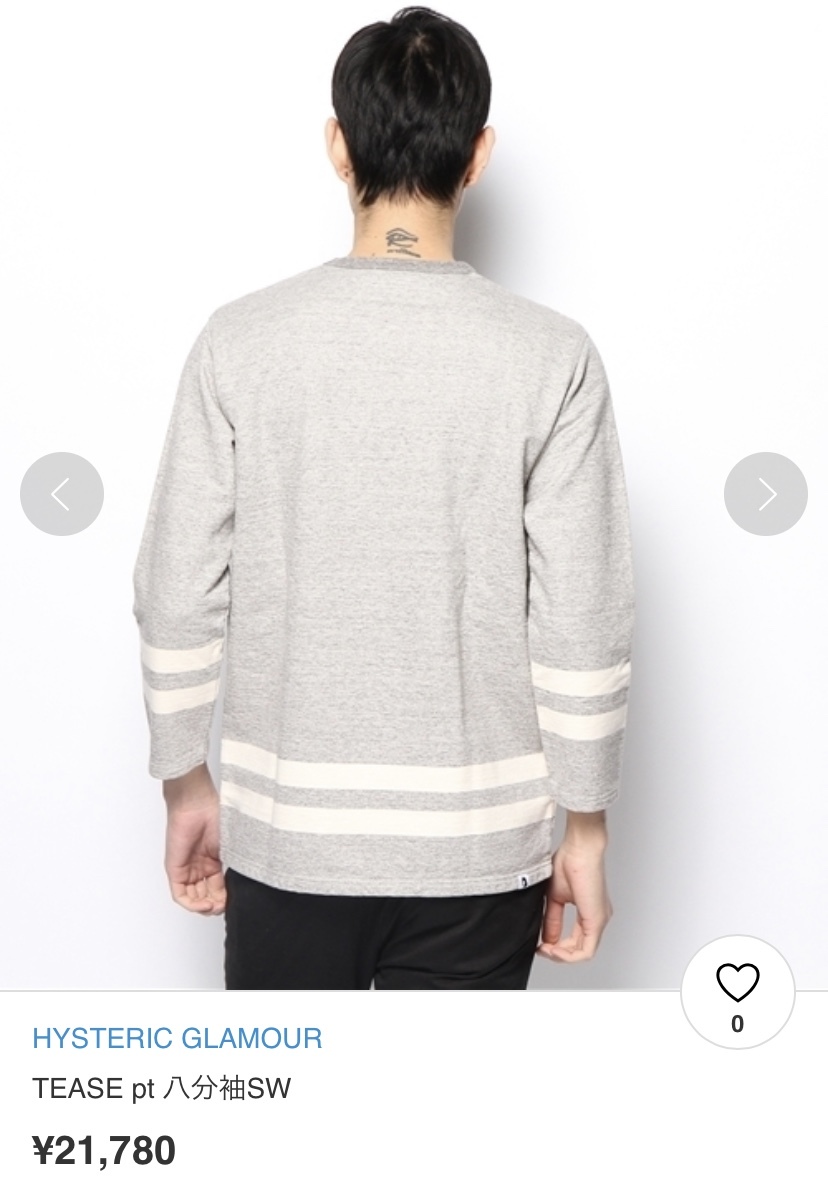Favorite this item with the heart

click(738, 985)
